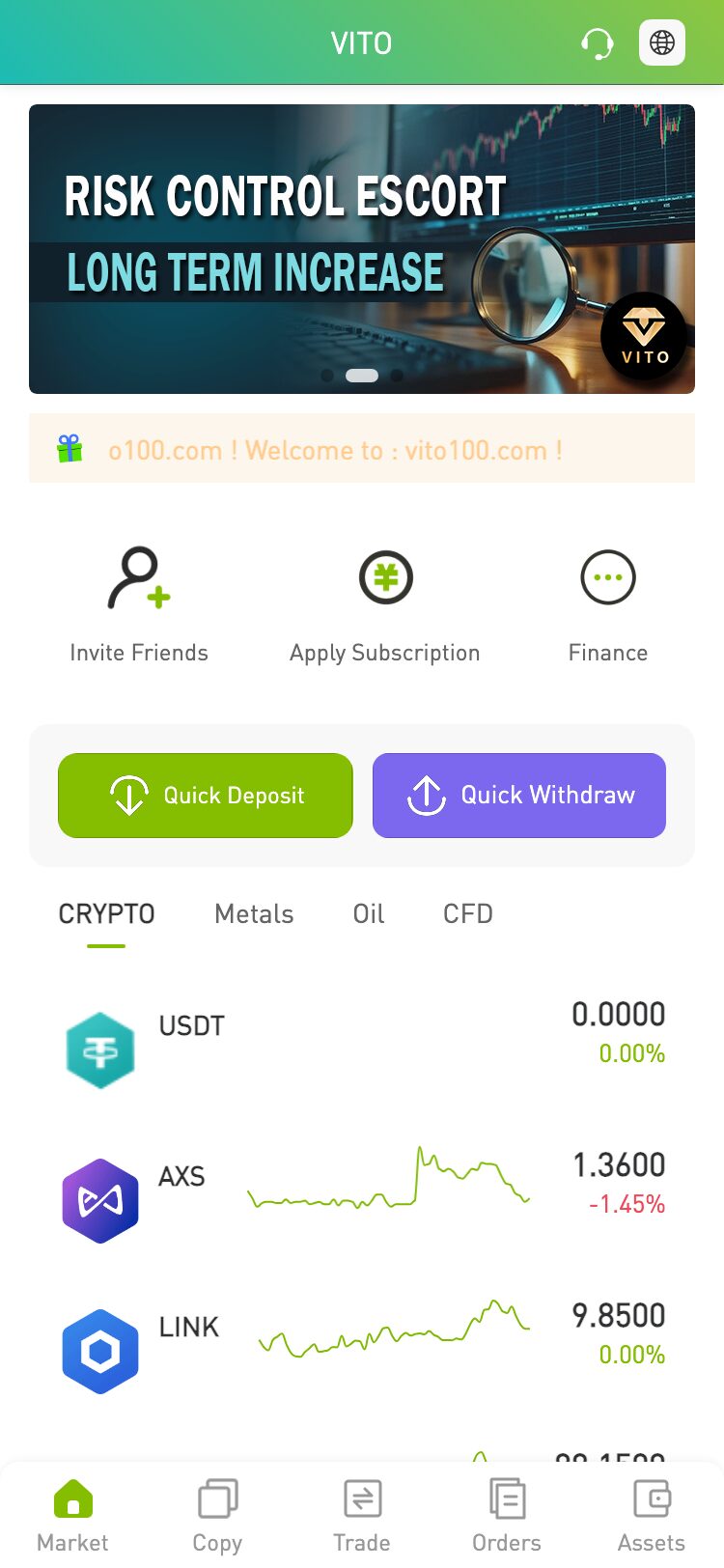Screen dimensions: 724x1568
Task: Go to the Orders tab
Action: (507, 1516)
